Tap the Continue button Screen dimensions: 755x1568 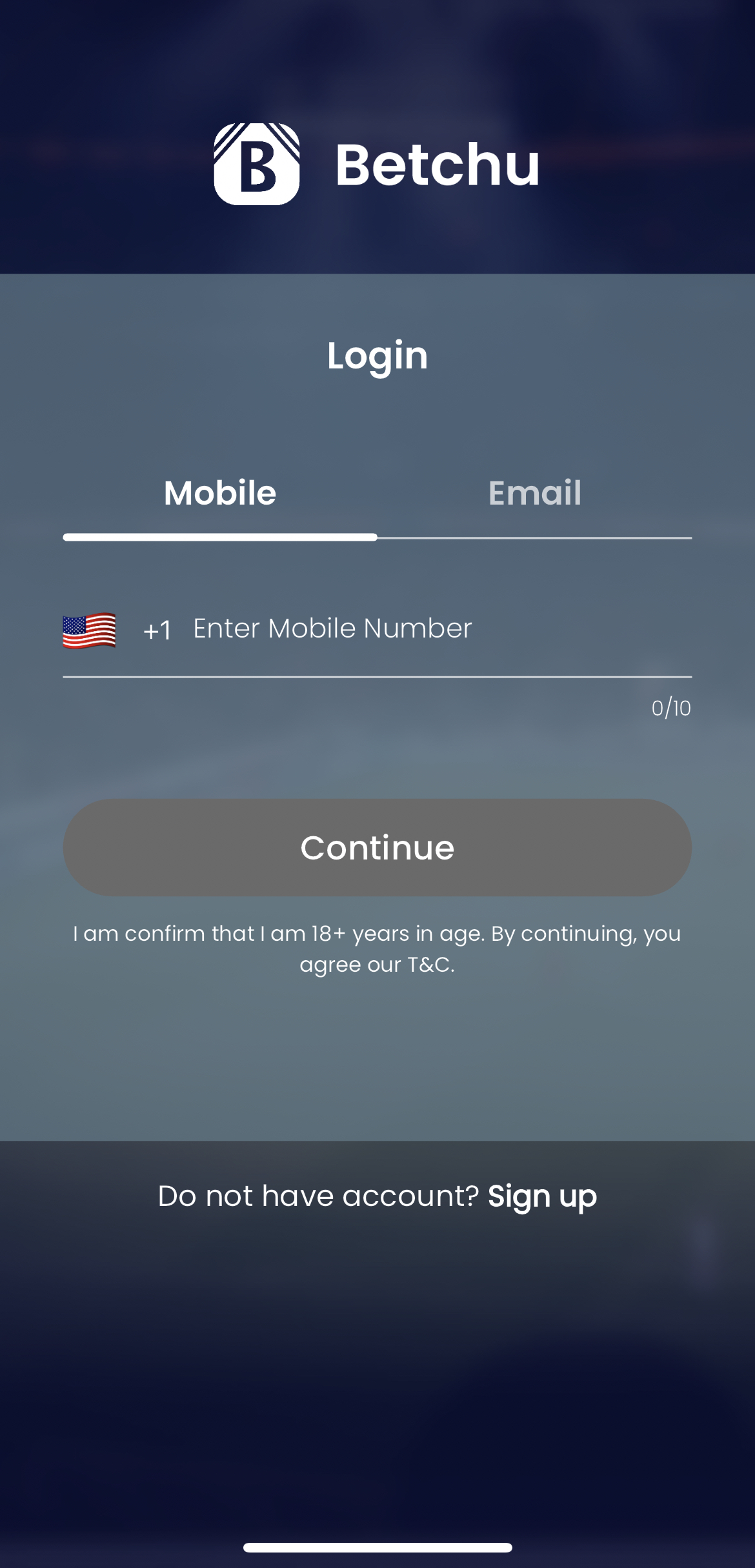click(x=377, y=847)
